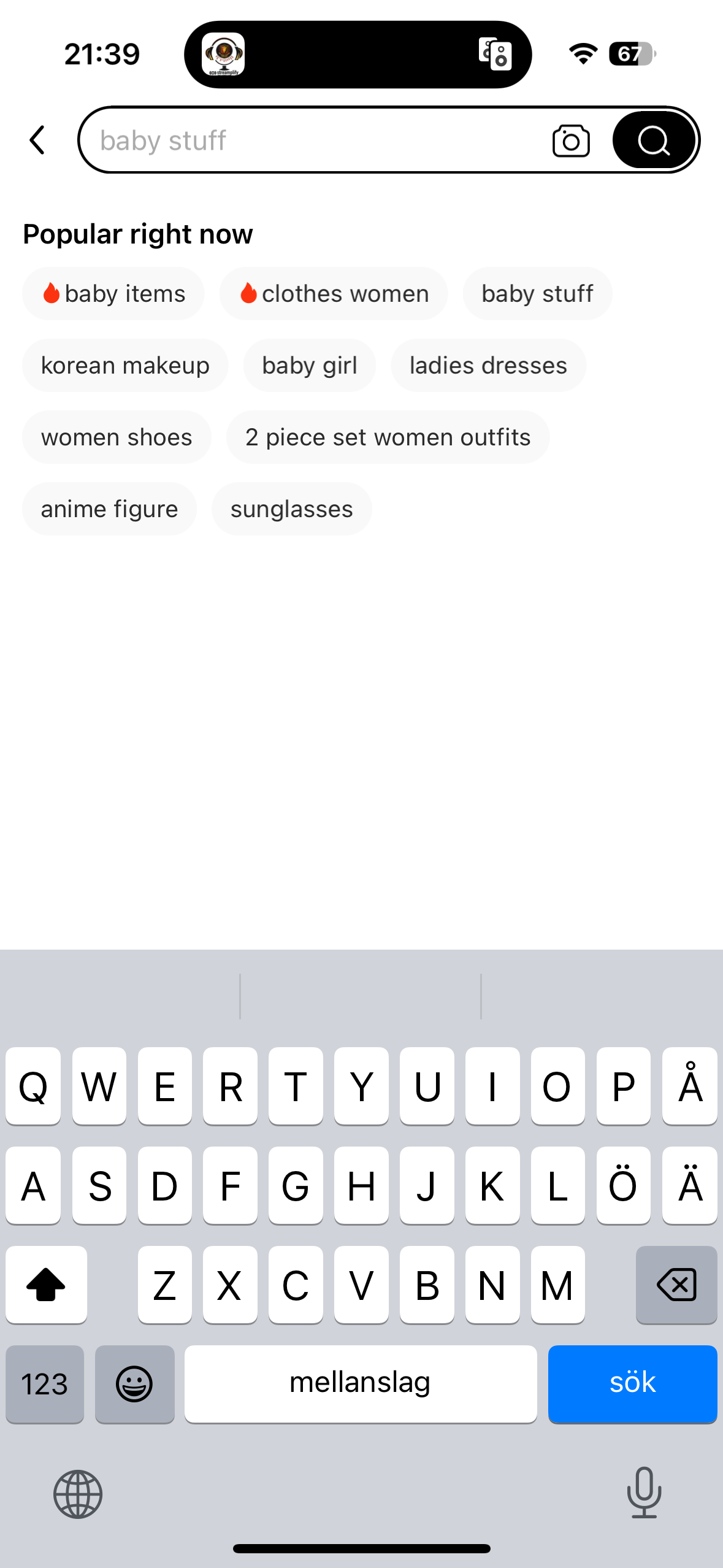Select the baby items chip
Screen dimensions: 723x1568
click(x=113, y=294)
